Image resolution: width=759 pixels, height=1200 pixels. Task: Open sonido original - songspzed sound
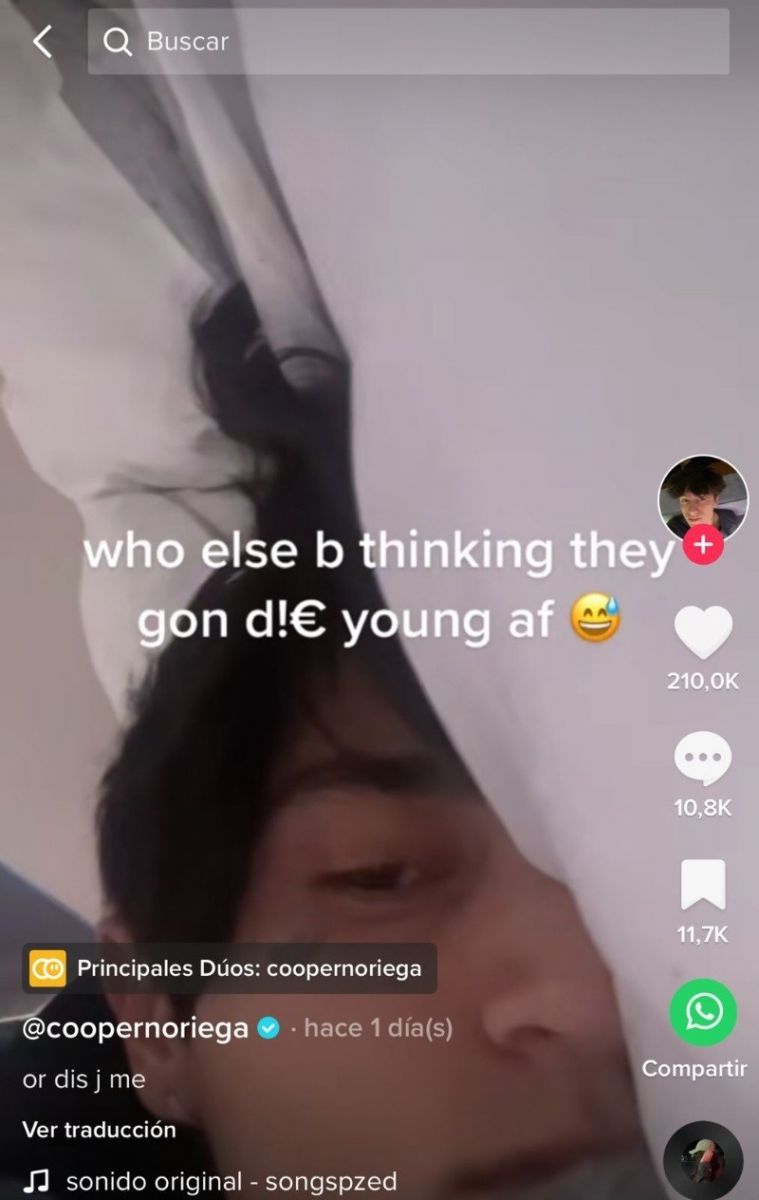coord(230,1181)
